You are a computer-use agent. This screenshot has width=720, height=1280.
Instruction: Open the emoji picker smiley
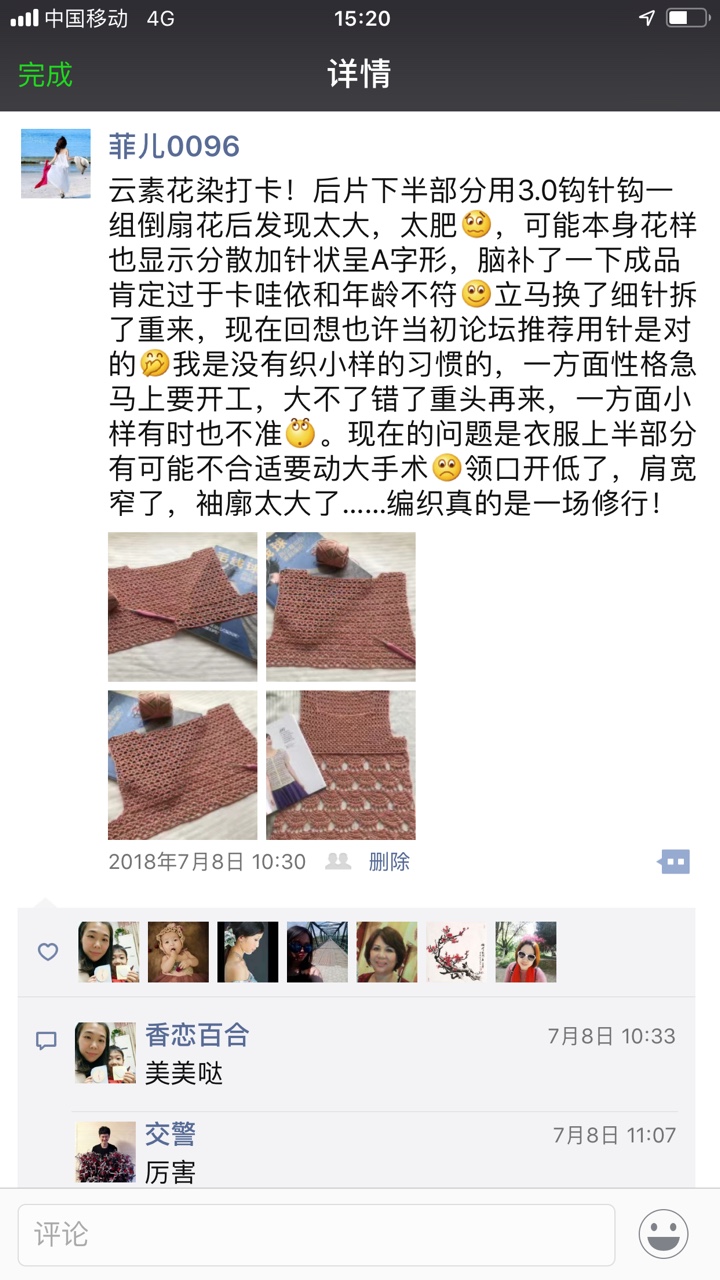pos(663,1235)
